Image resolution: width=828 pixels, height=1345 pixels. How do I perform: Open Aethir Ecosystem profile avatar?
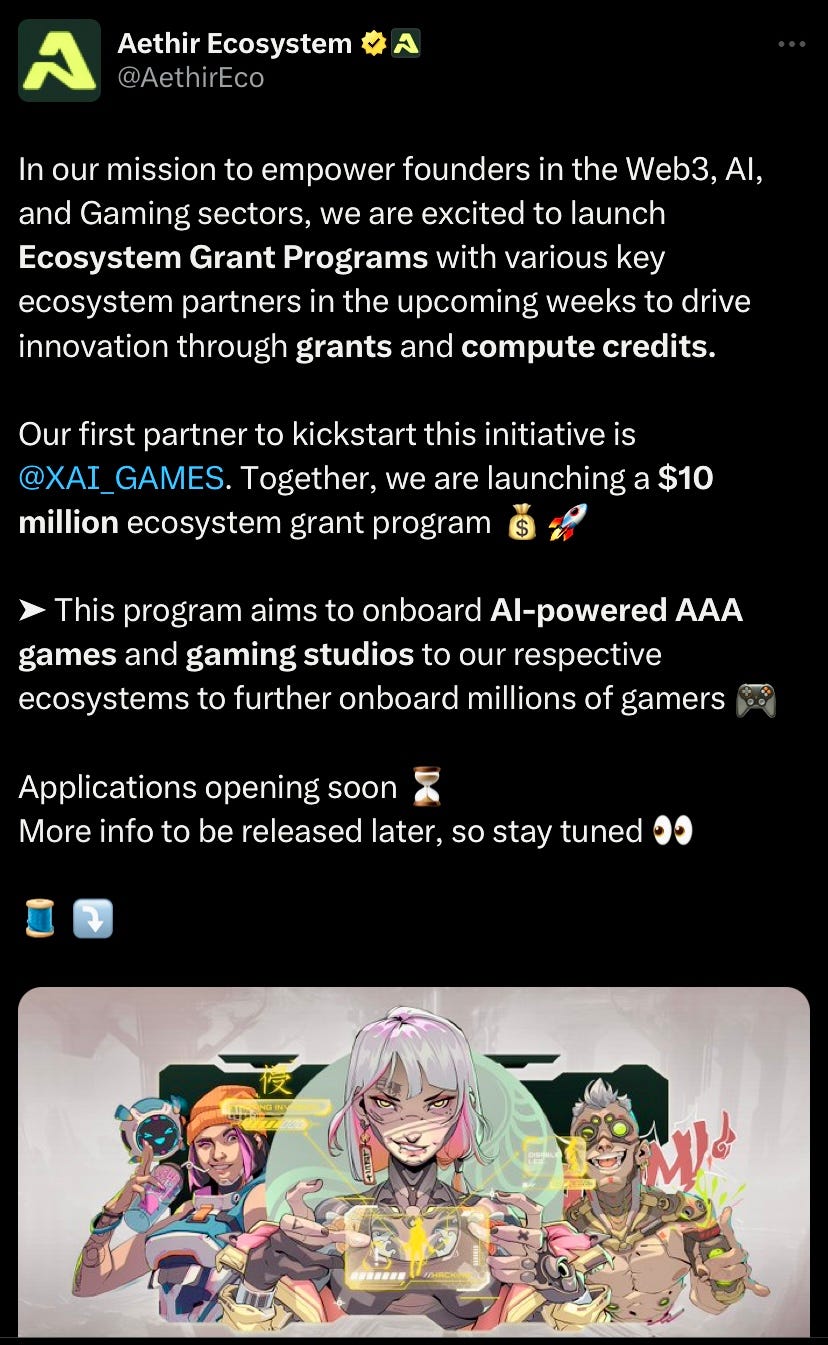pos(59,60)
